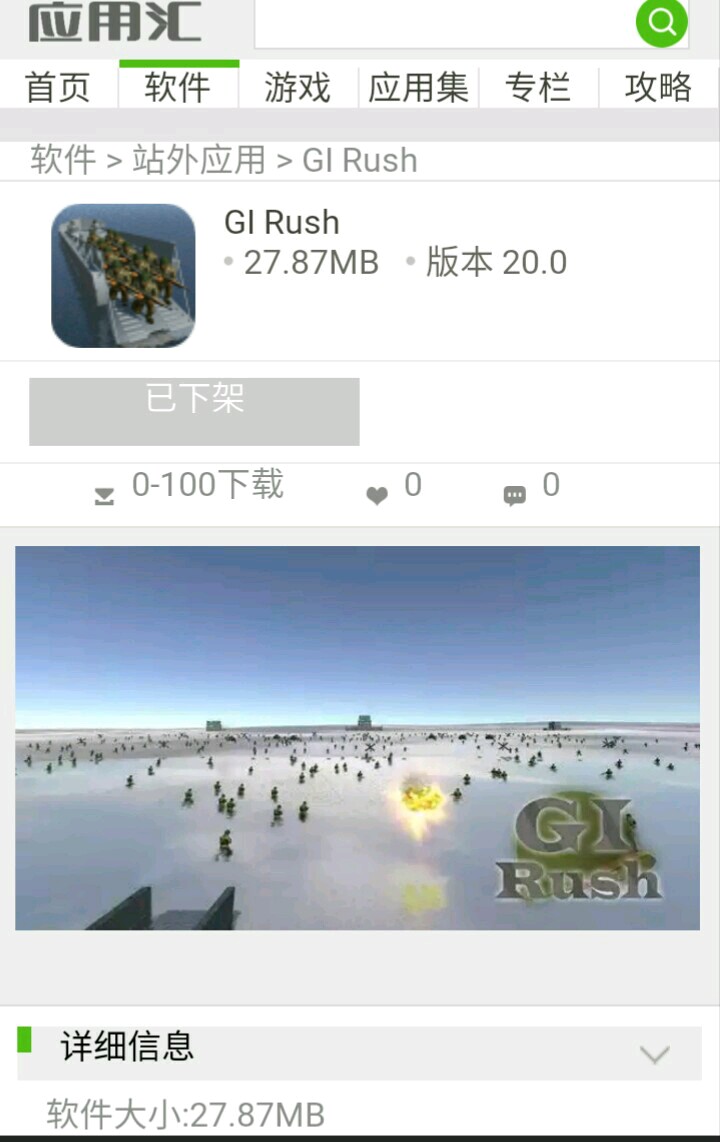
Task: Expand the 详细信息 section
Action: click(x=654, y=1053)
